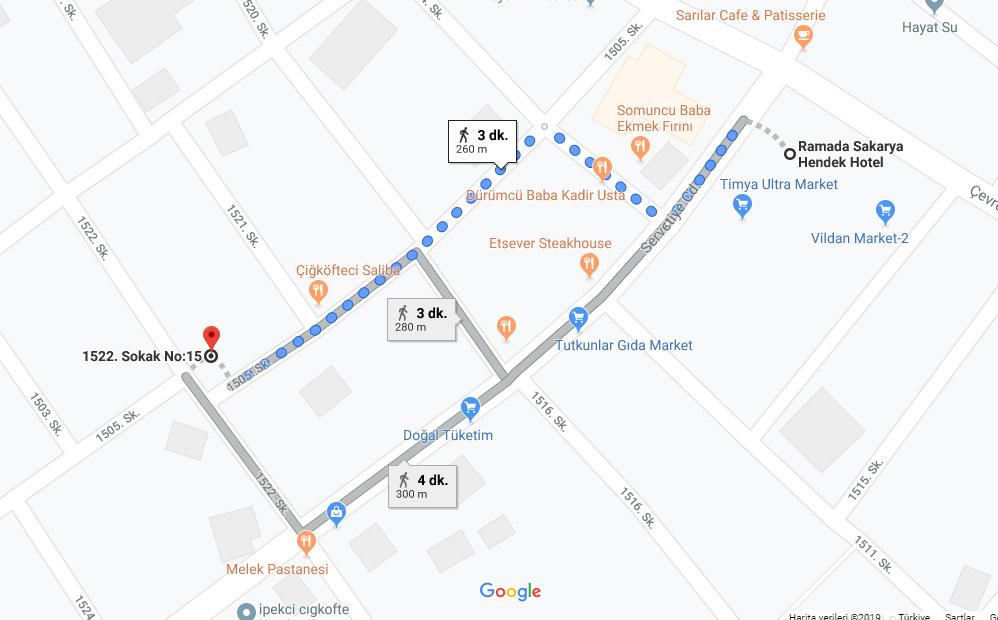Tap Çiğköfteci Saliba restaurant pin
The image size is (998, 620).
pos(318,291)
